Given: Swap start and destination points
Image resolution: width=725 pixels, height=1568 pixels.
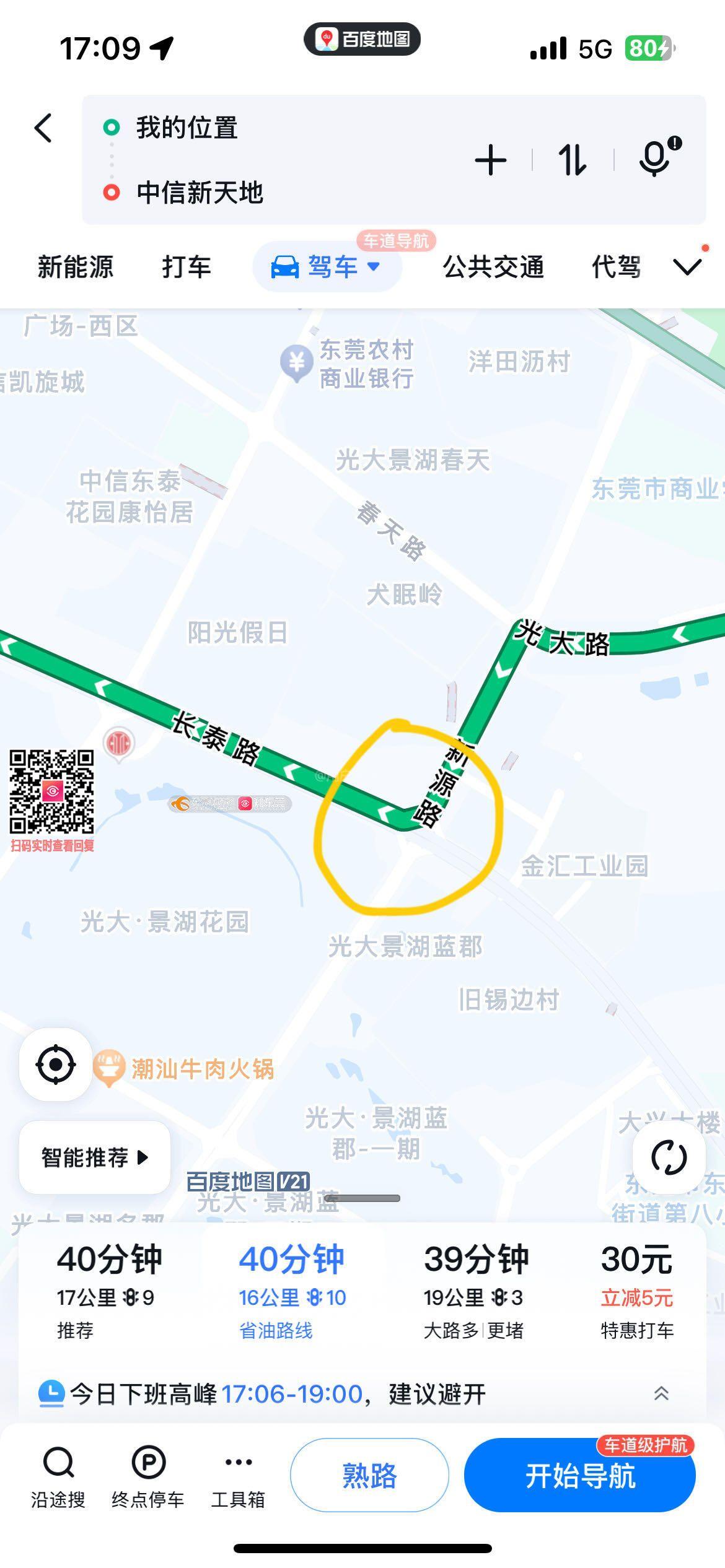Looking at the screenshot, I should (572, 160).
